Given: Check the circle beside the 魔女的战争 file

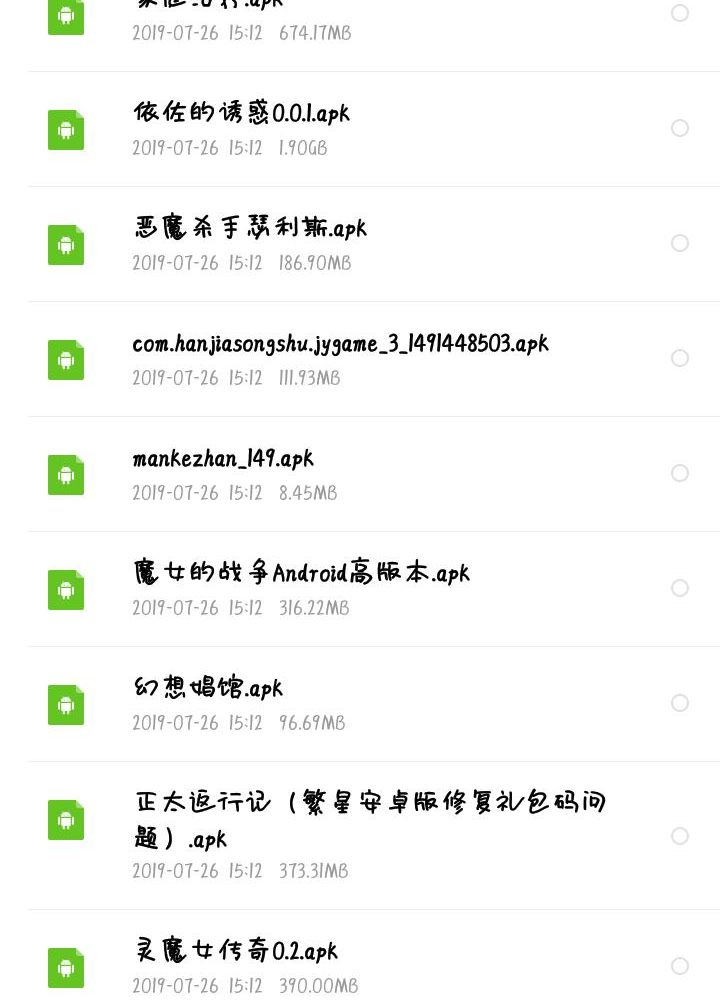Looking at the screenshot, I should point(680,588).
